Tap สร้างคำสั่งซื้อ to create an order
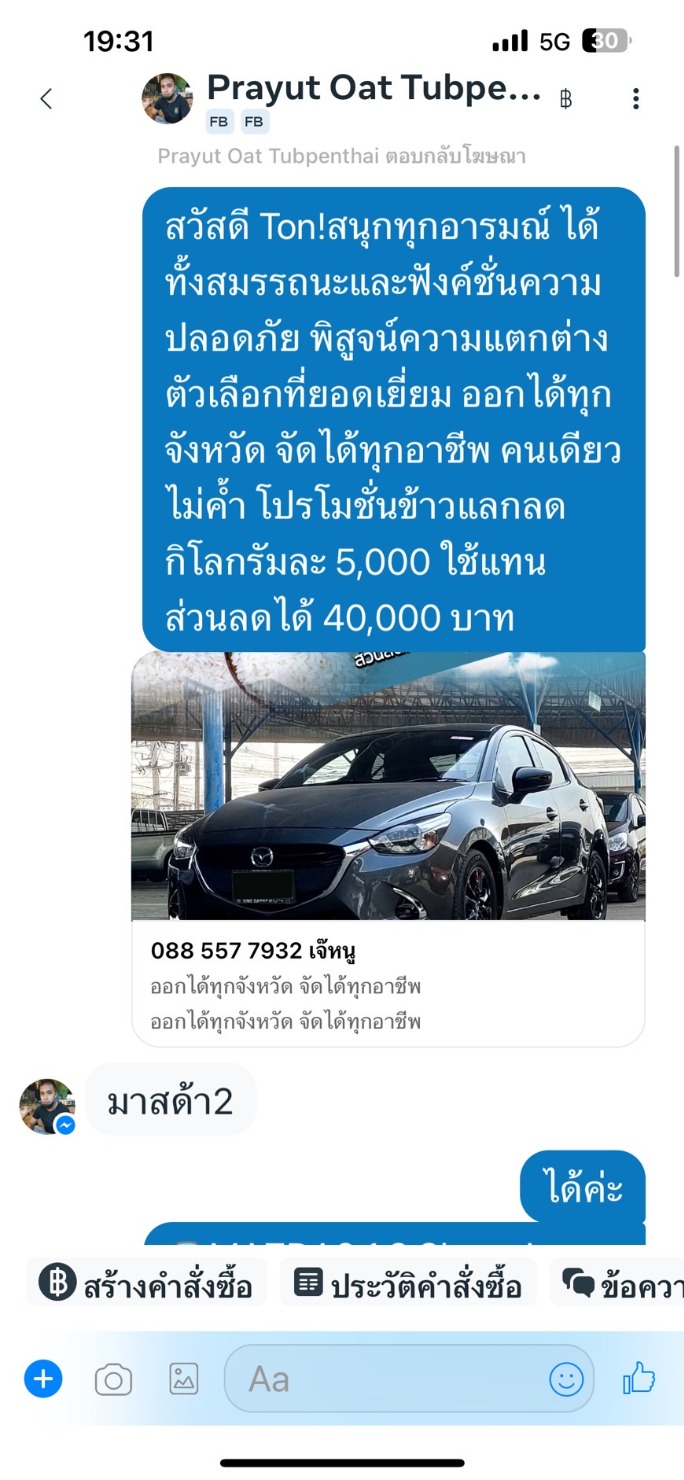This screenshot has width=684, height=1480. coord(146,1285)
